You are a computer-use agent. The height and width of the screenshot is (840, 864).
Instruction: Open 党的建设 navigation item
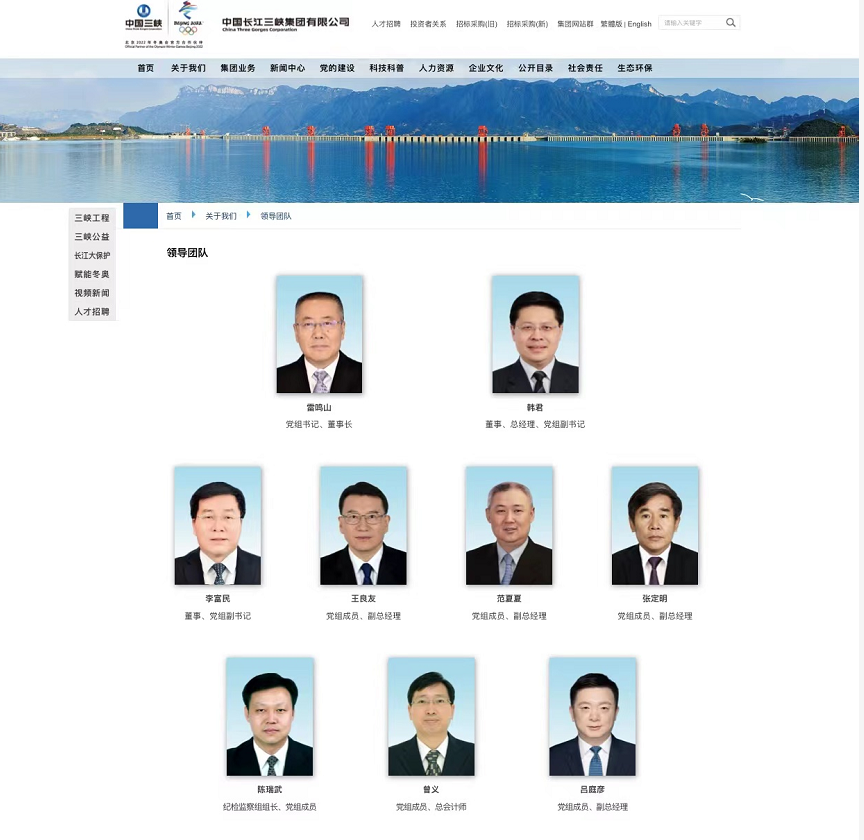click(x=337, y=68)
